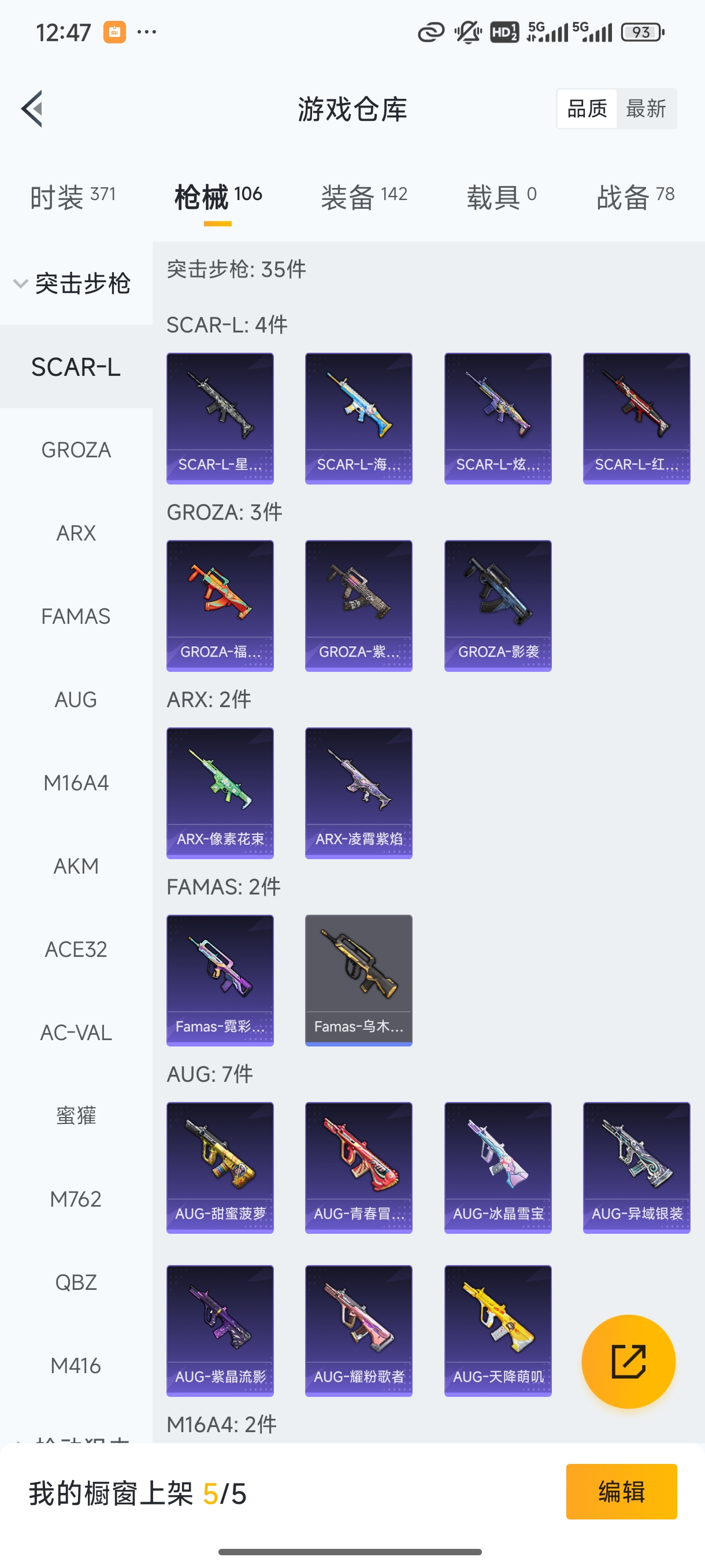Open the AUG-冰晶雪宝 skin
The image size is (705, 1568).
(498, 1167)
